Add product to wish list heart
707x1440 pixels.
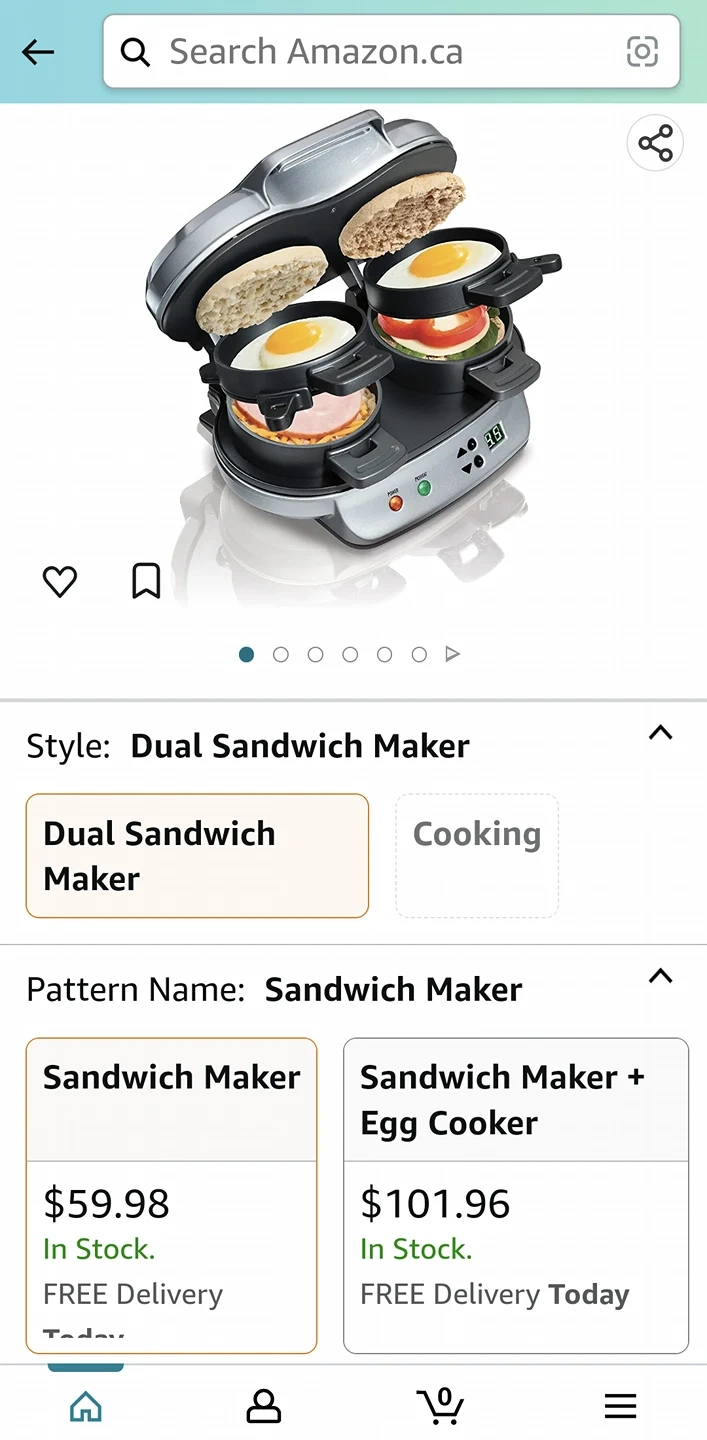pos(60,581)
